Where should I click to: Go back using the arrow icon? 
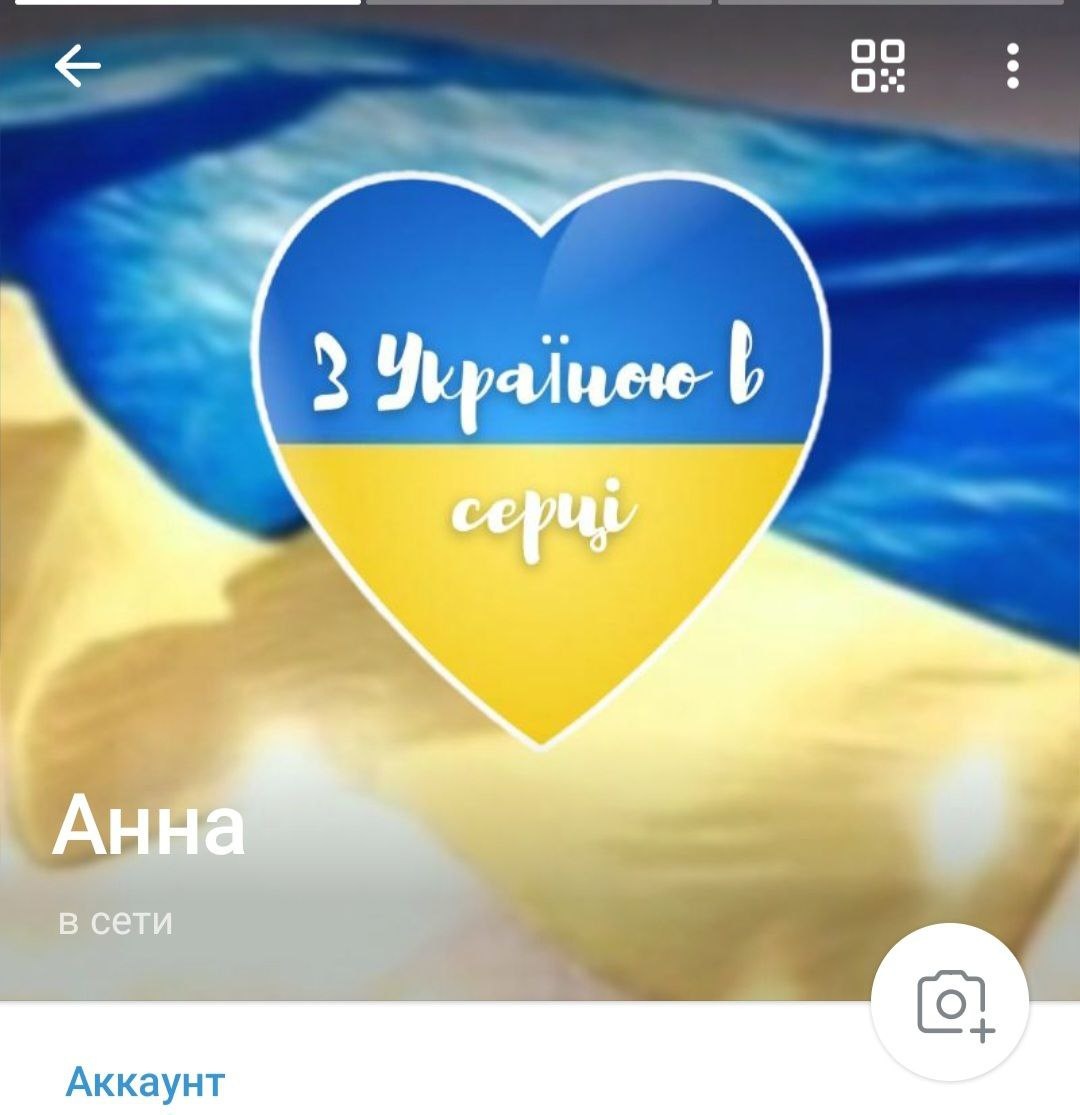[x=78, y=67]
